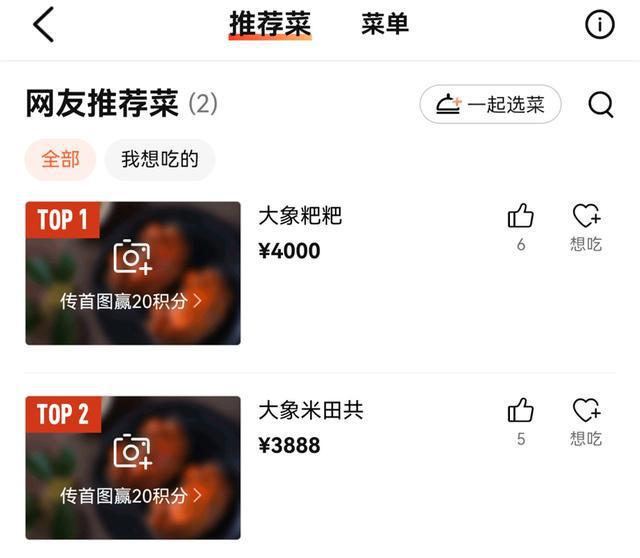Tap the 一起选菜 button

(x=490, y=105)
